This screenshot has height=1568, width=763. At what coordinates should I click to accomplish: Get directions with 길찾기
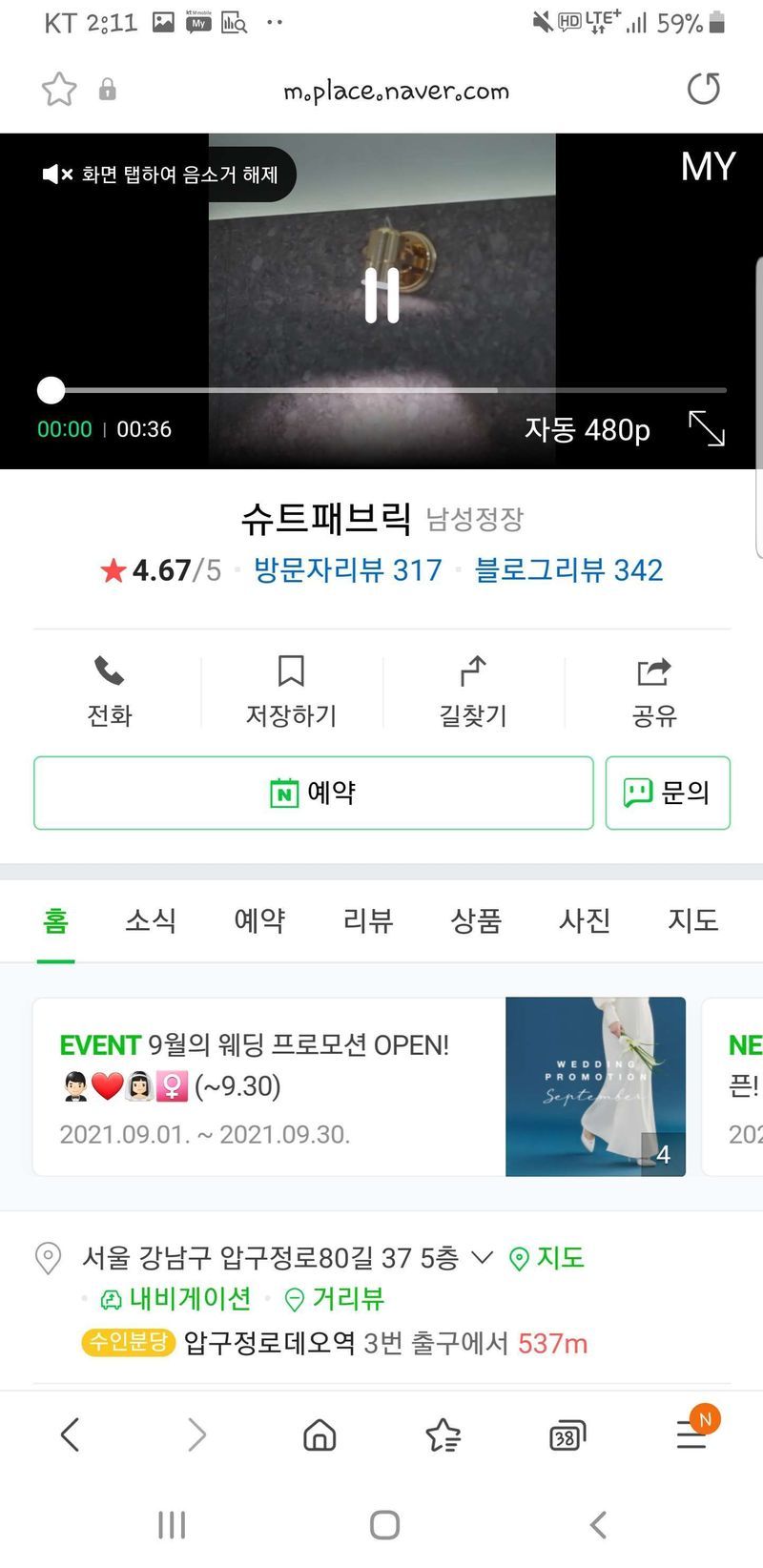coord(473,691)
